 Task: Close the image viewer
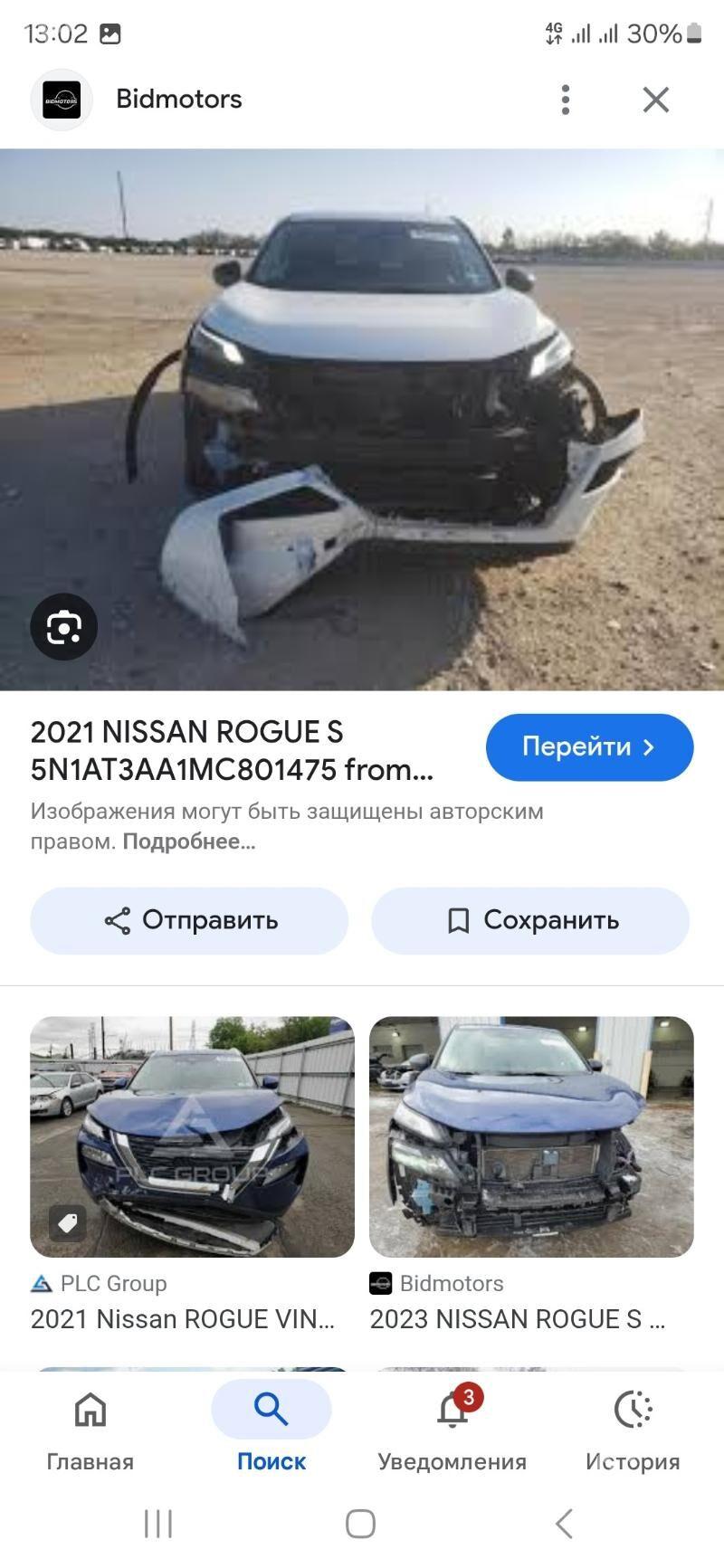point(656,100)
